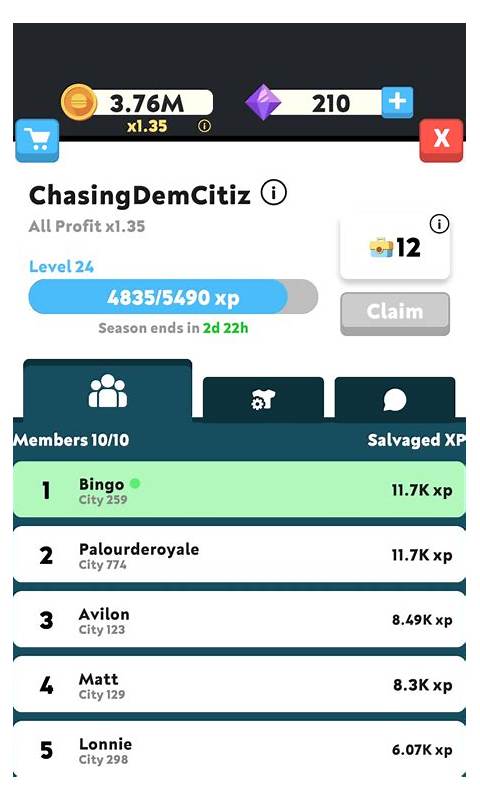The width and height of the screenshot is (480, 800).
Task: Tap the Claim button
Action: (x=395, y=313)
